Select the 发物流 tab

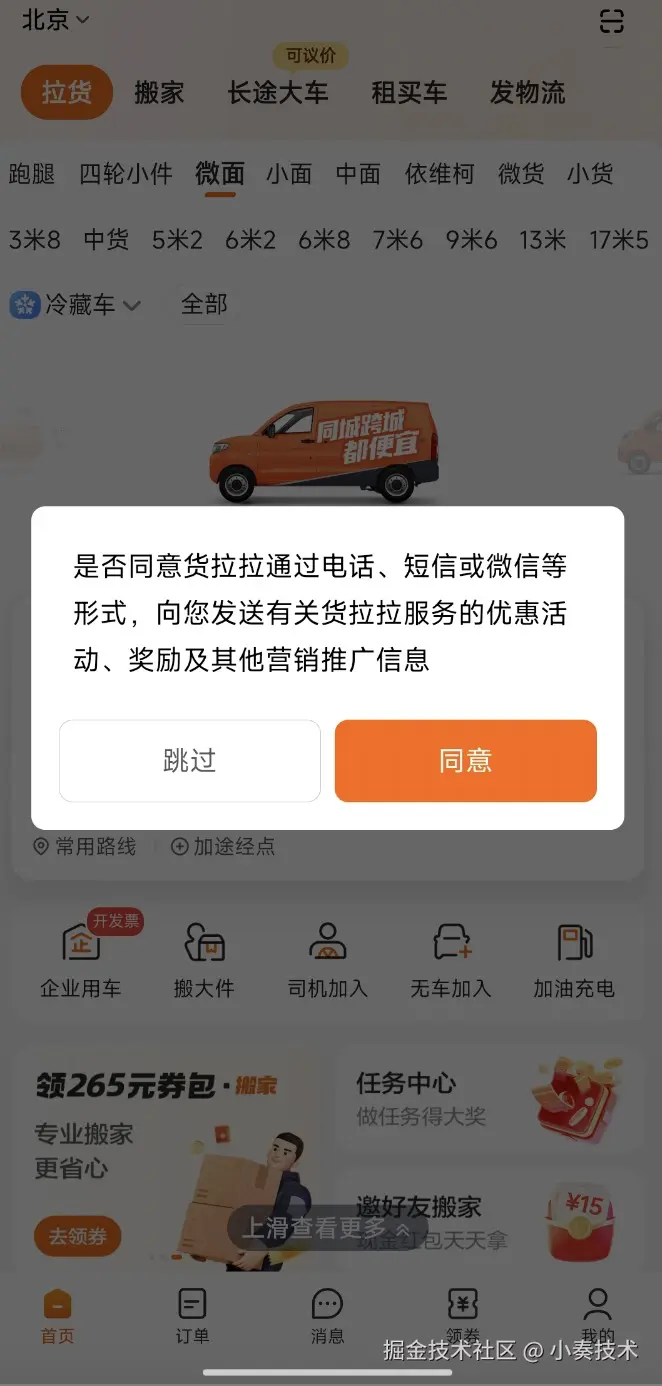[528, 94]
